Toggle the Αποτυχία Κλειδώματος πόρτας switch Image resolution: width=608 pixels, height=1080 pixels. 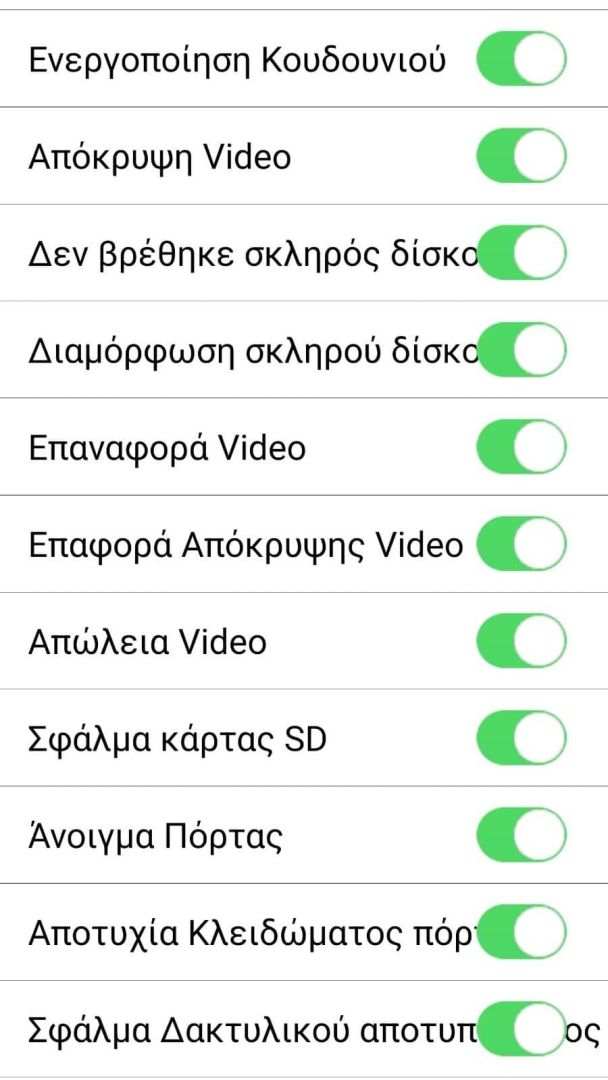point(521,933)
